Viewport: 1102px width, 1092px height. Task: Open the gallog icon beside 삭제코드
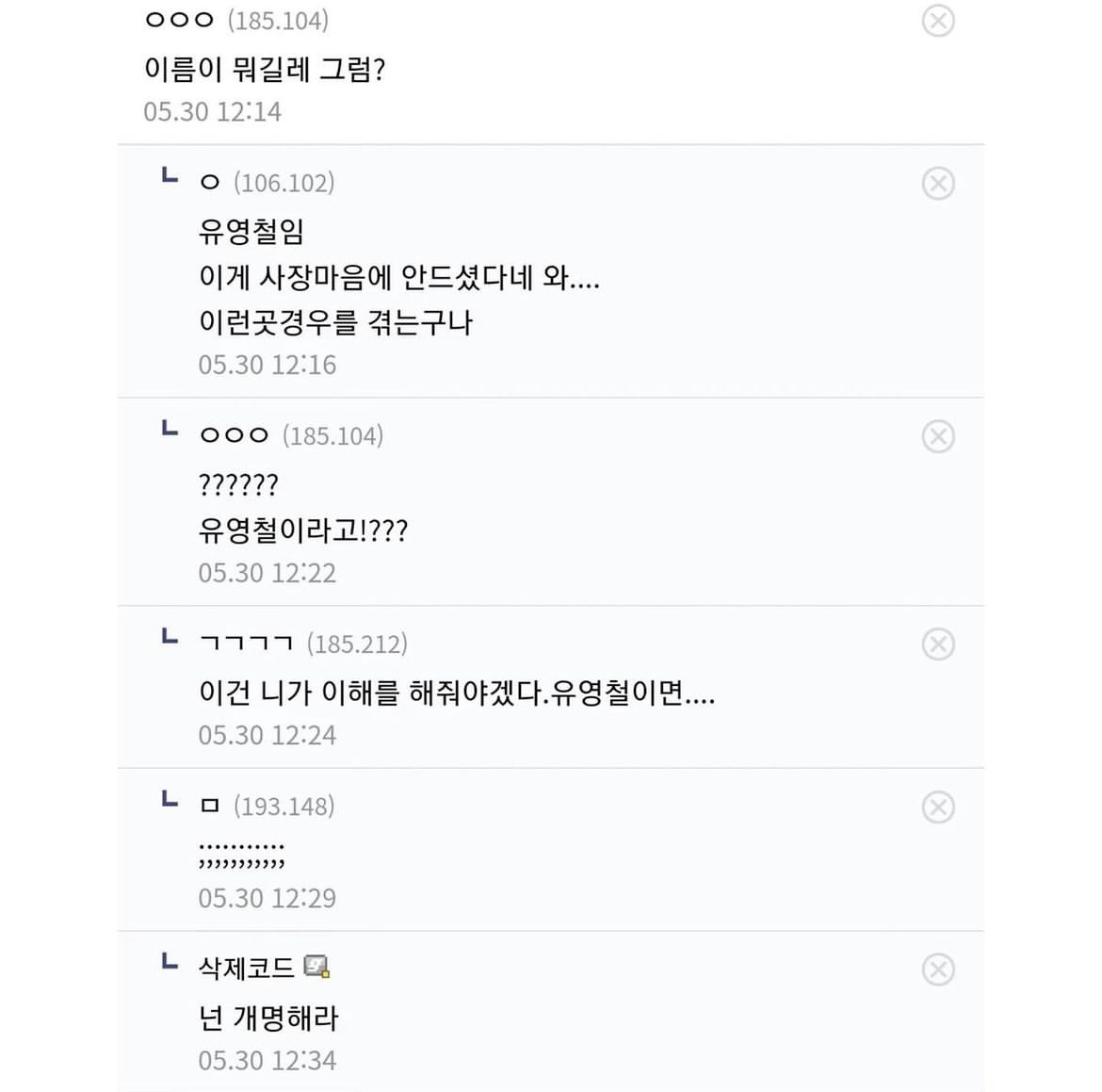click(316, 967)
